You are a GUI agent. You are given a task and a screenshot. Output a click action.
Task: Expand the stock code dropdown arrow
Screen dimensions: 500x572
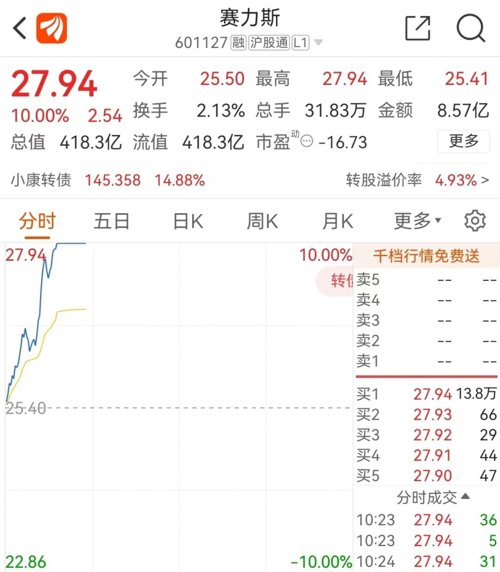[x=318, y=42]
